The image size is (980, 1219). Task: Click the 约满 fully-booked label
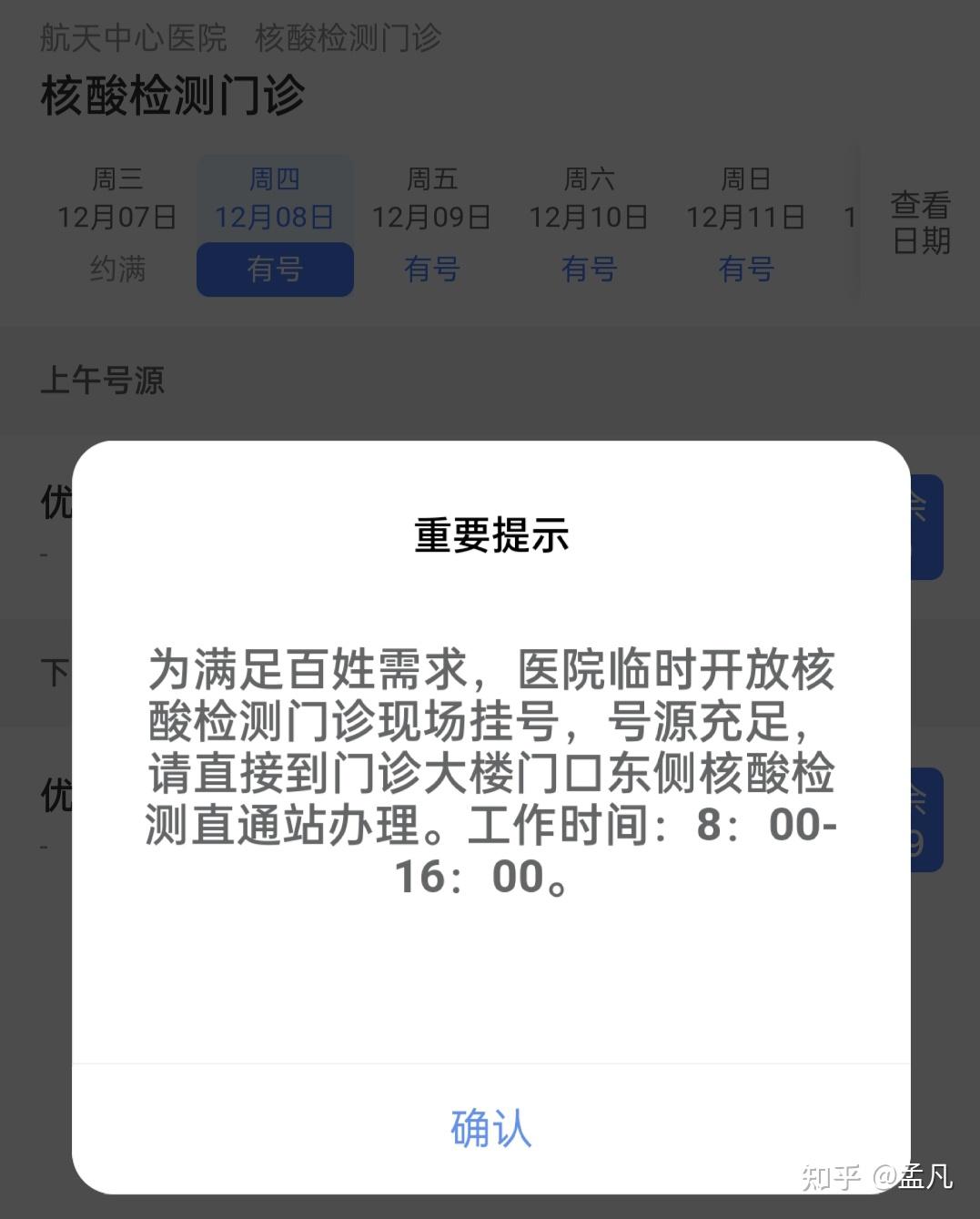coord(116,269)
